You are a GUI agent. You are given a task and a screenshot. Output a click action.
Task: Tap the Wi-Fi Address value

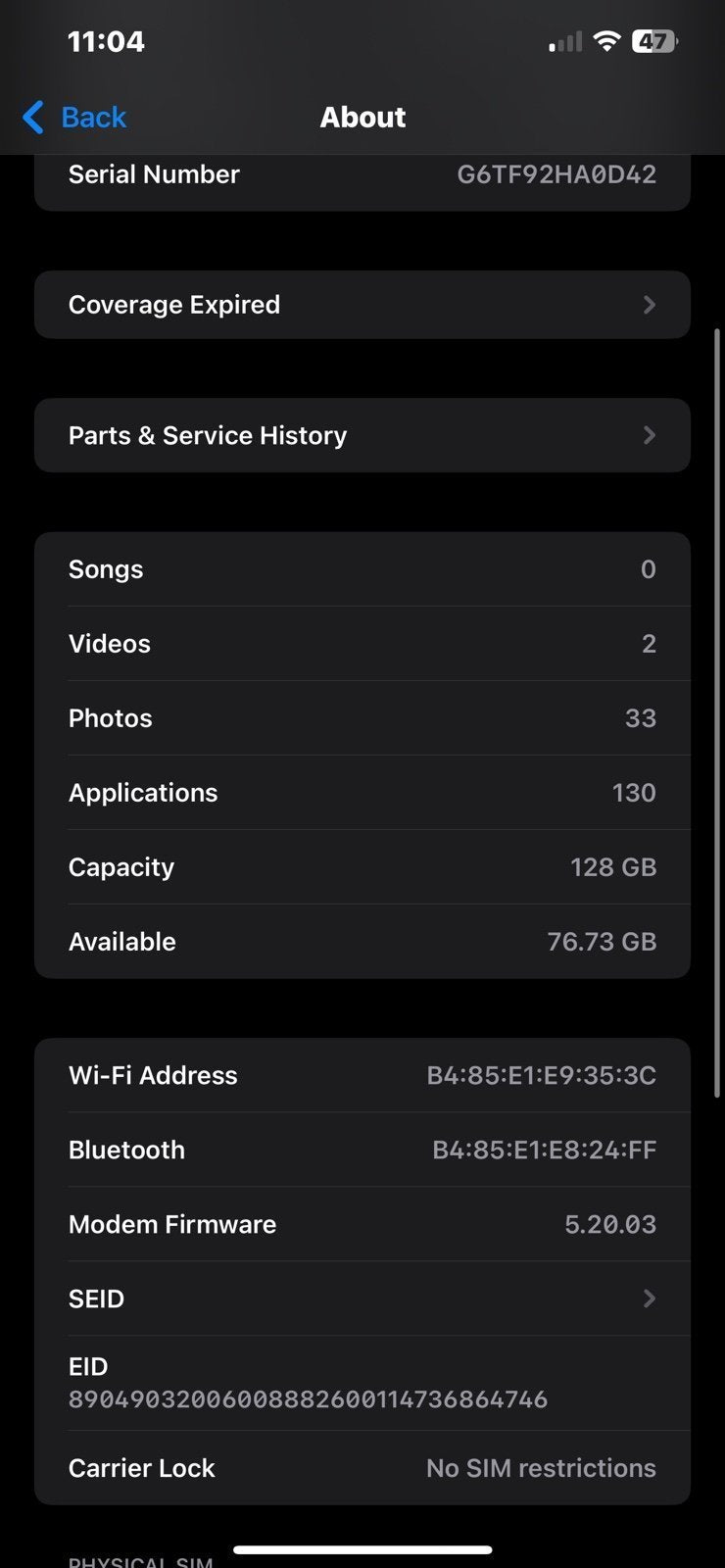click(x=543, y=1075)
